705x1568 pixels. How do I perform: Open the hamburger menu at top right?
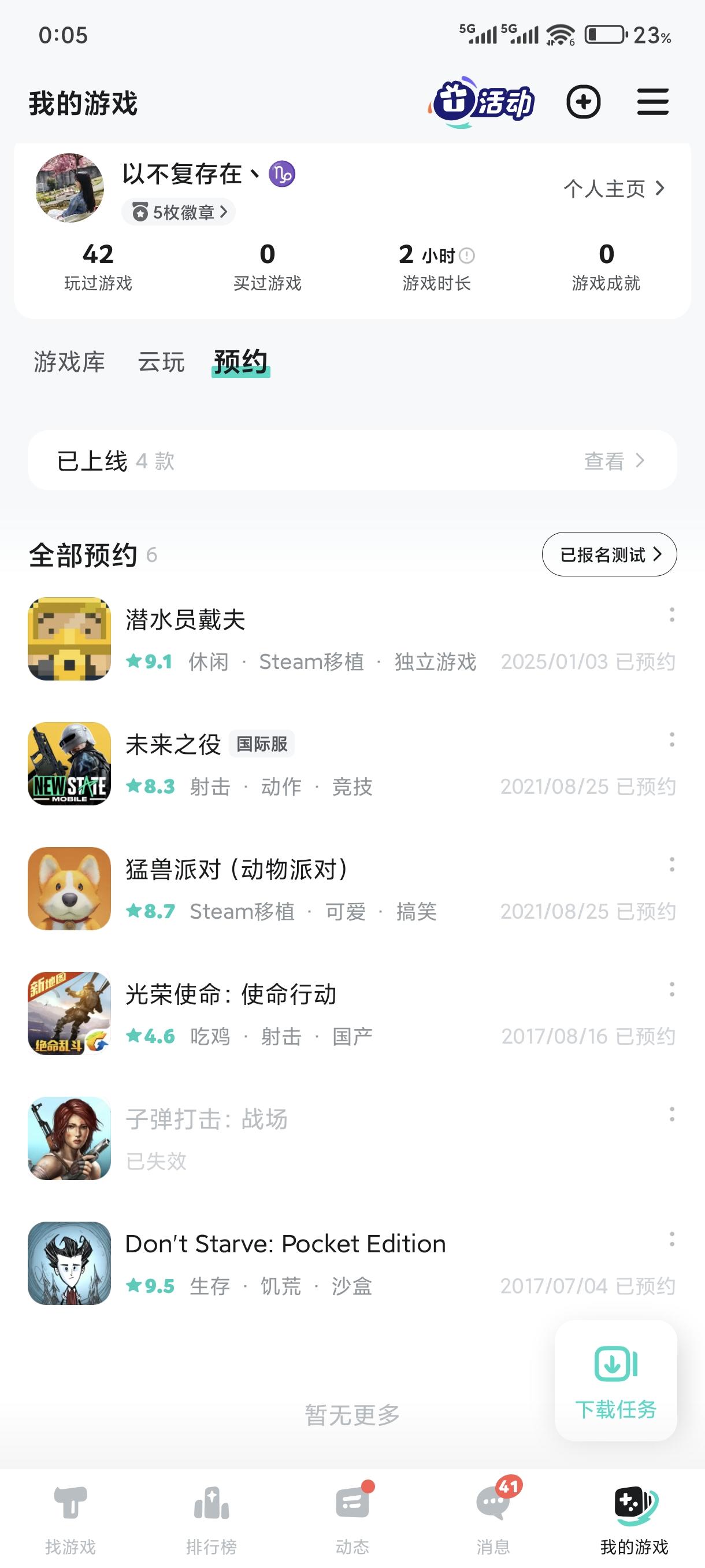[x=654, y=102]
